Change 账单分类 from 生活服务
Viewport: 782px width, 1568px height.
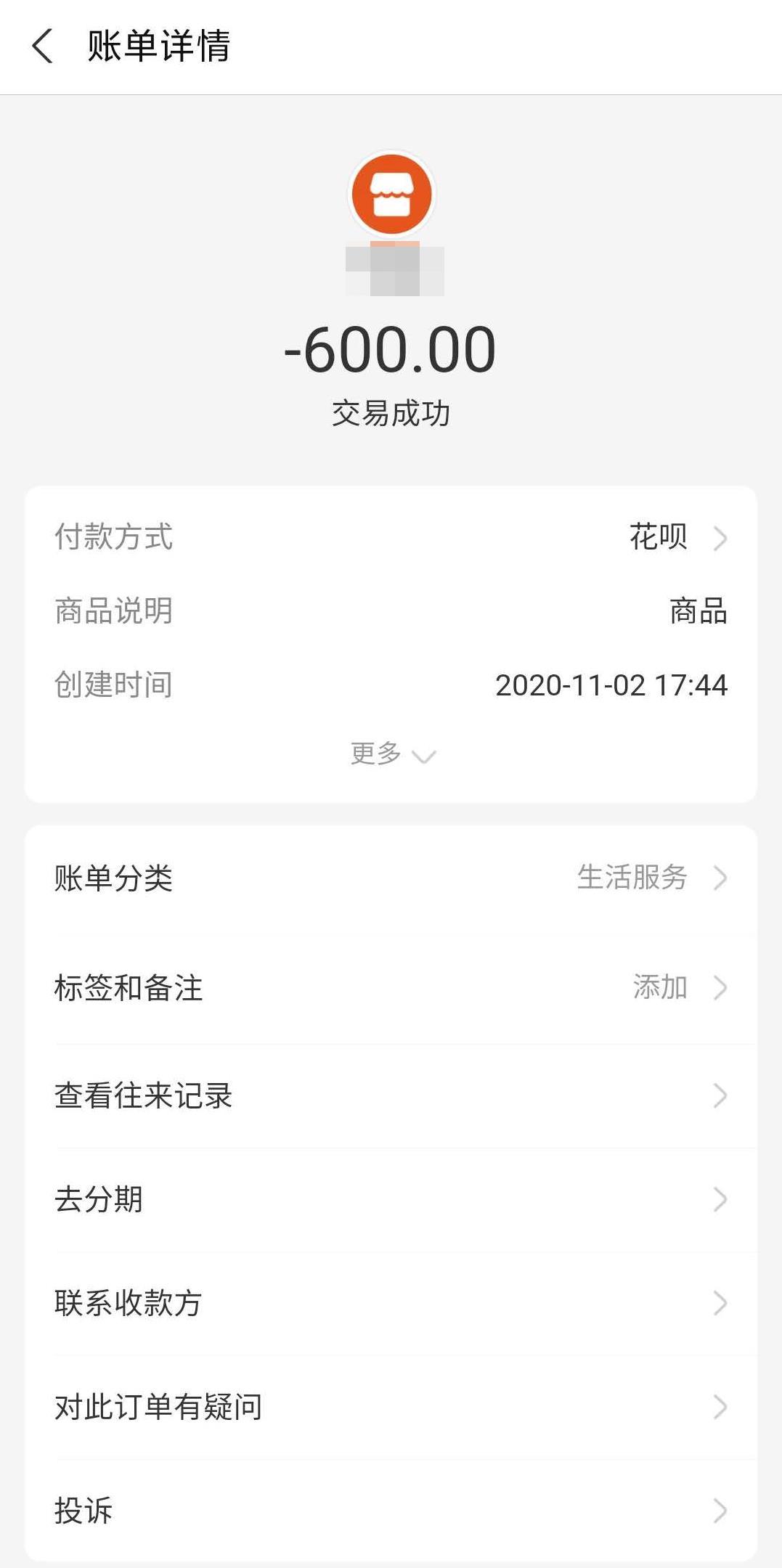pos(391,878)
